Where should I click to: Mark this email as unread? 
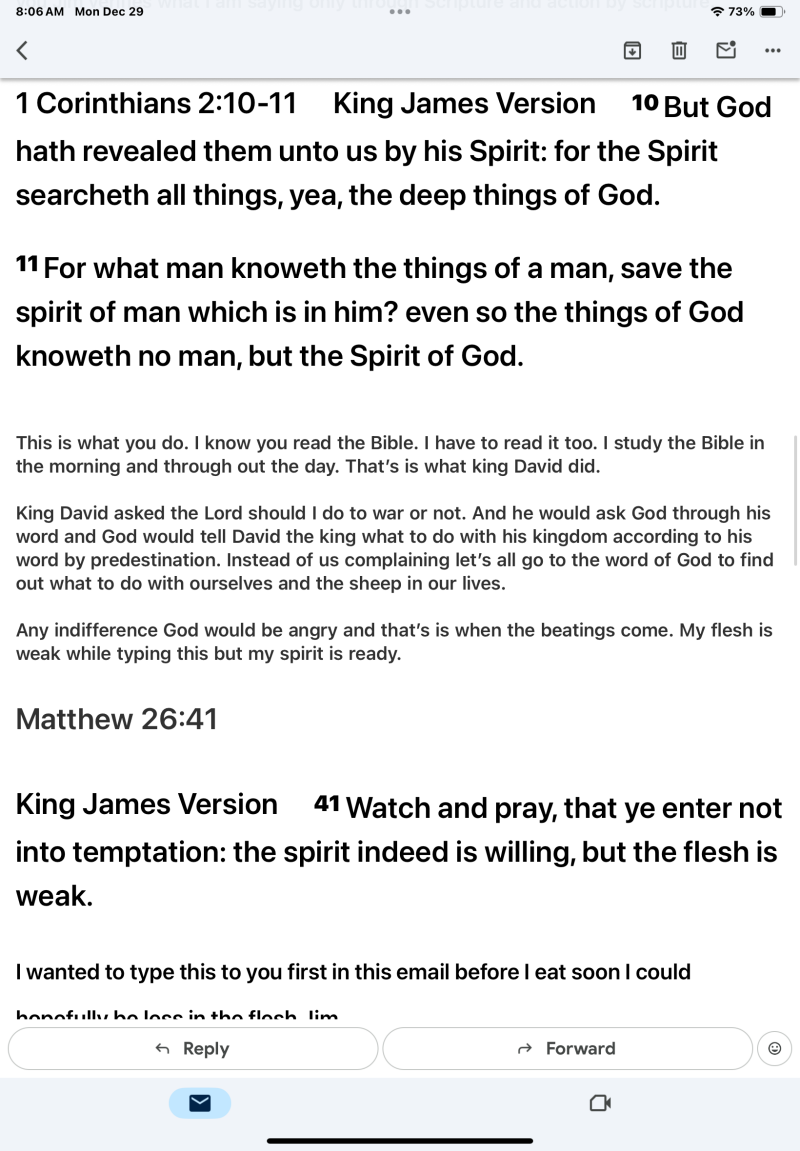726,50
